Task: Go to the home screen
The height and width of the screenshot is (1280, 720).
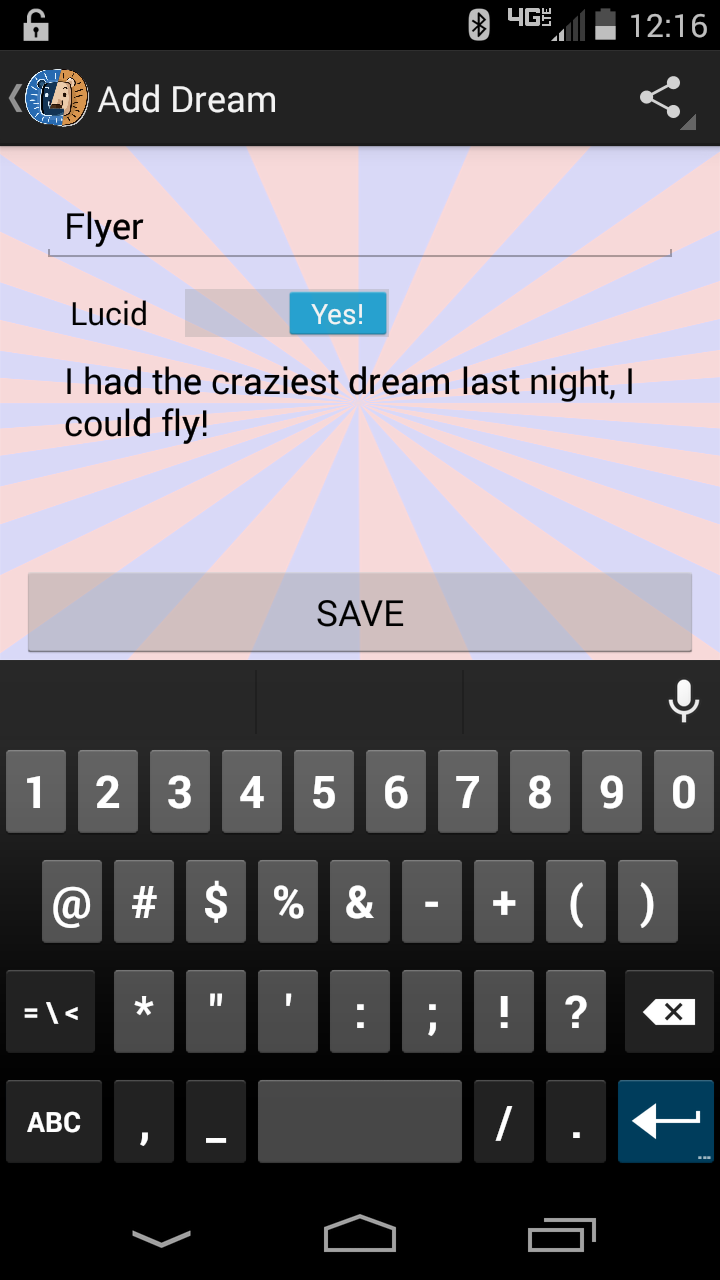Action: coord(360,1236)
